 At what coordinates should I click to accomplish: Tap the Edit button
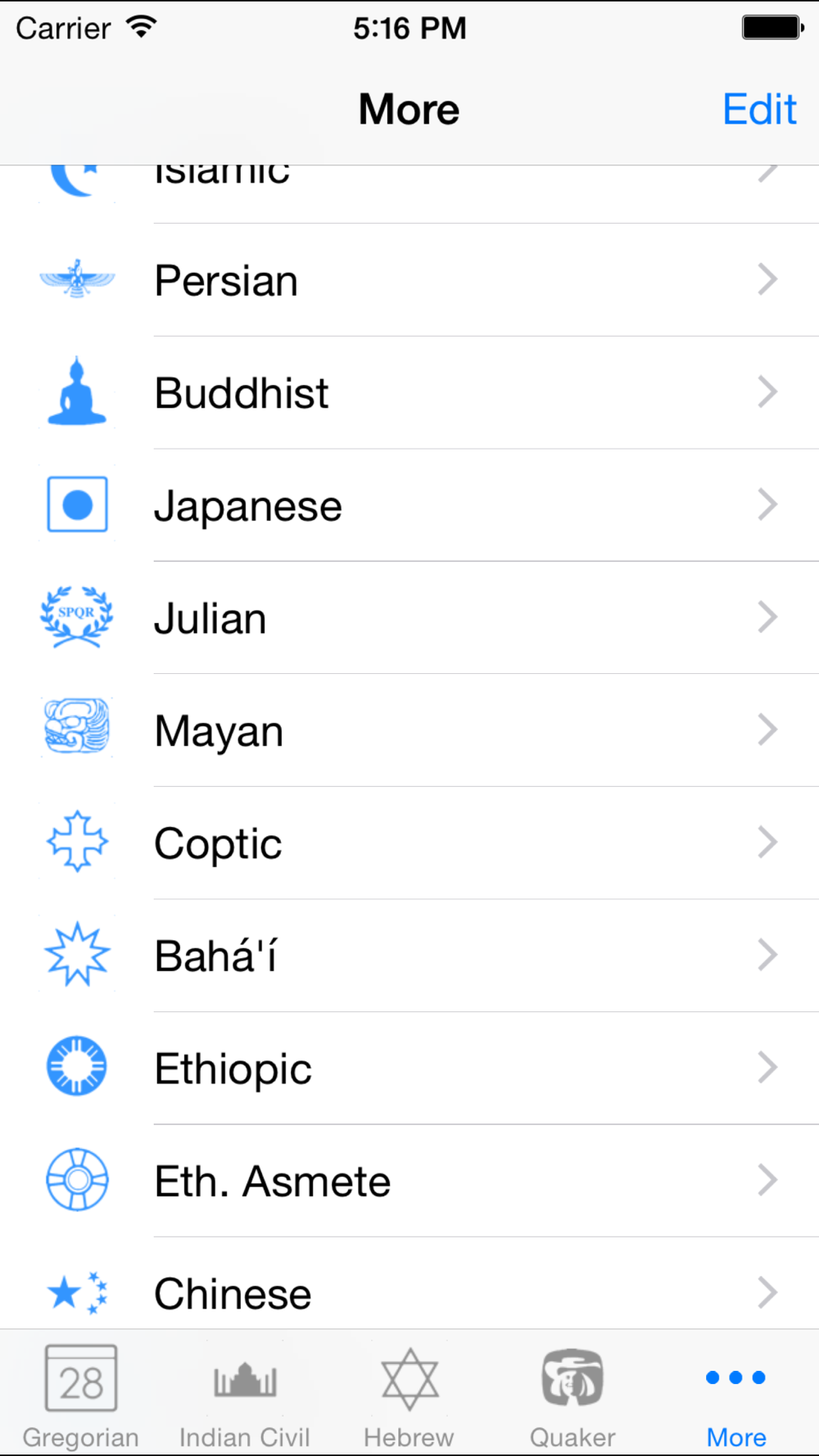[759, 110]
